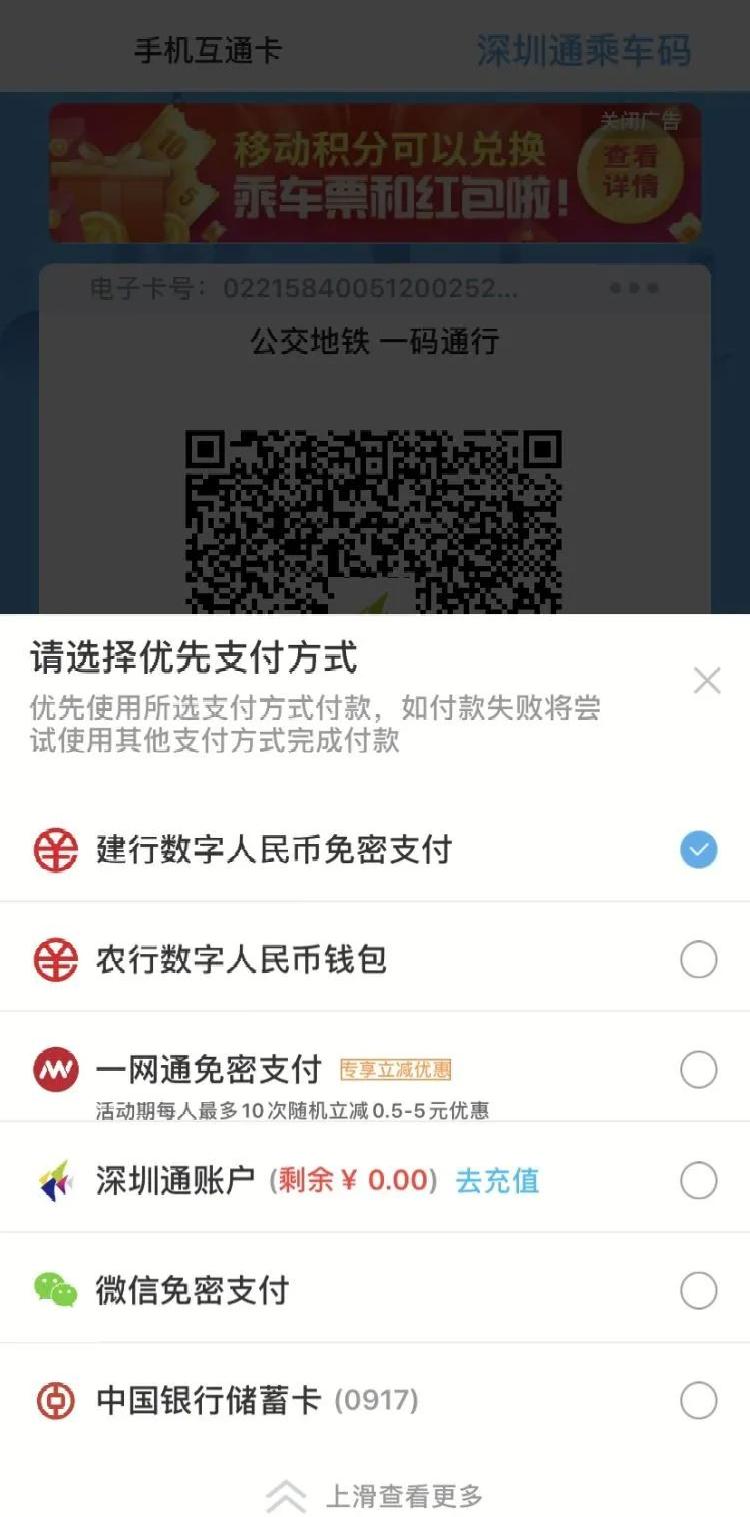Select 中国银行储蓄卡 (0917)
Image resolution: width=750 pixels, height=1517 pixels.
click(698, 1400)
